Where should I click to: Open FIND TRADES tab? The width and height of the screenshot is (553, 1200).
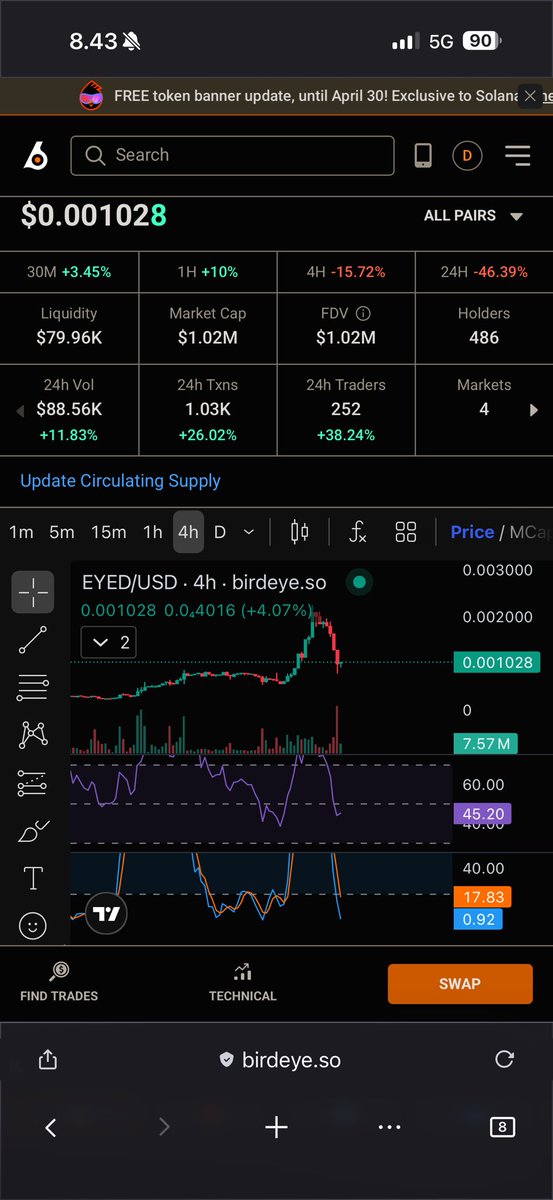pyautogui.click(x=59, y=982)
